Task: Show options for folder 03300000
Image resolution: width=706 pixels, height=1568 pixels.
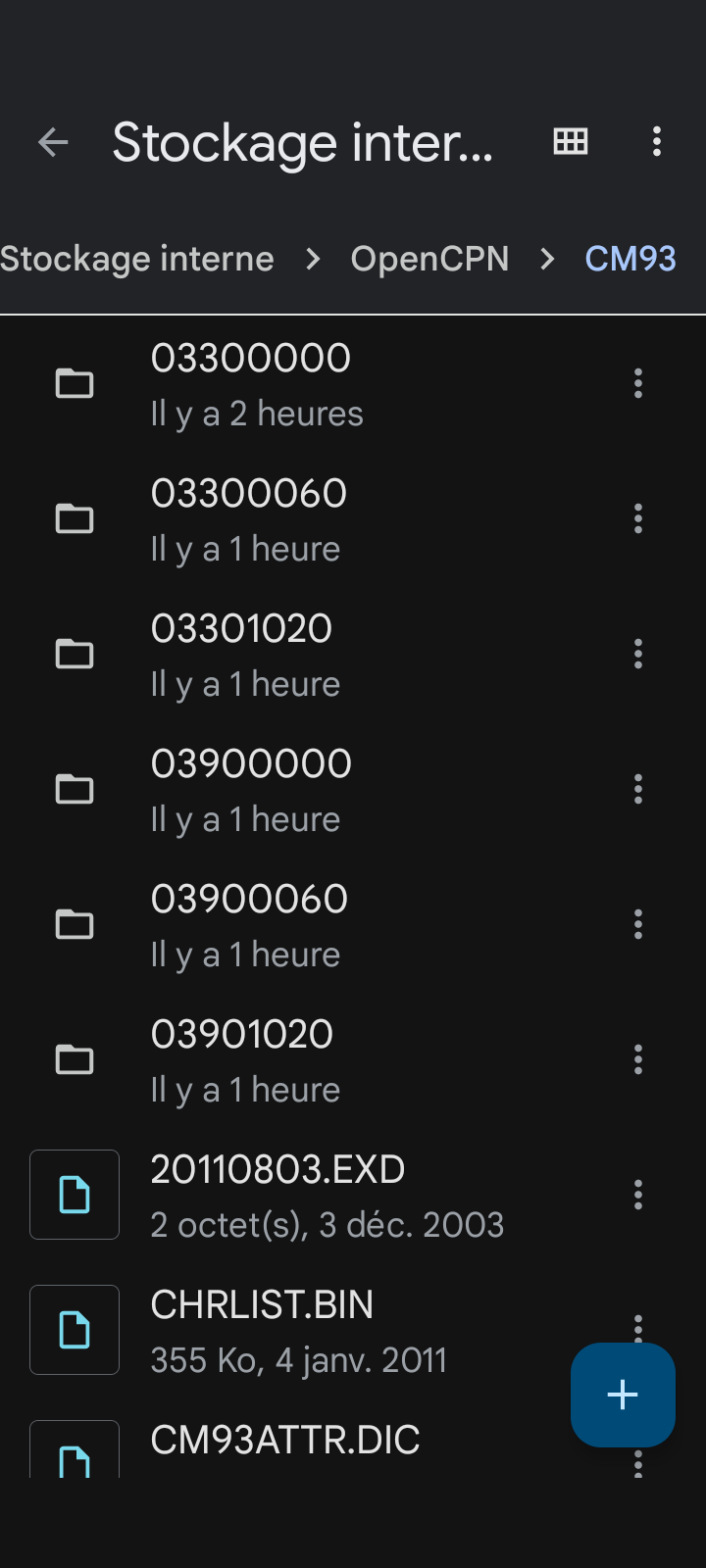Action: click(638, 383)
